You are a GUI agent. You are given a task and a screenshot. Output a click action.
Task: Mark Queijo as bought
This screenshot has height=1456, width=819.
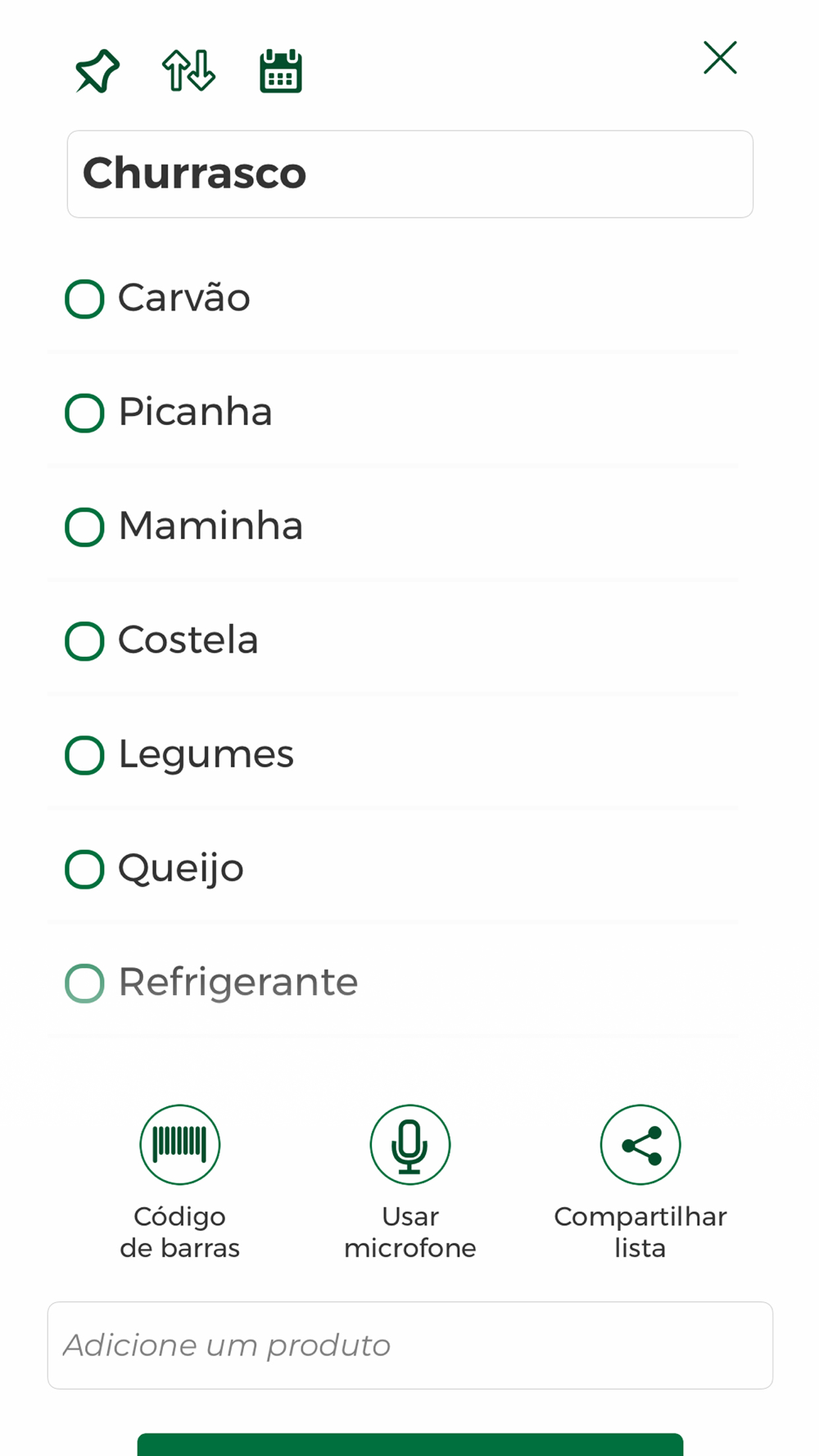[84, 870]
